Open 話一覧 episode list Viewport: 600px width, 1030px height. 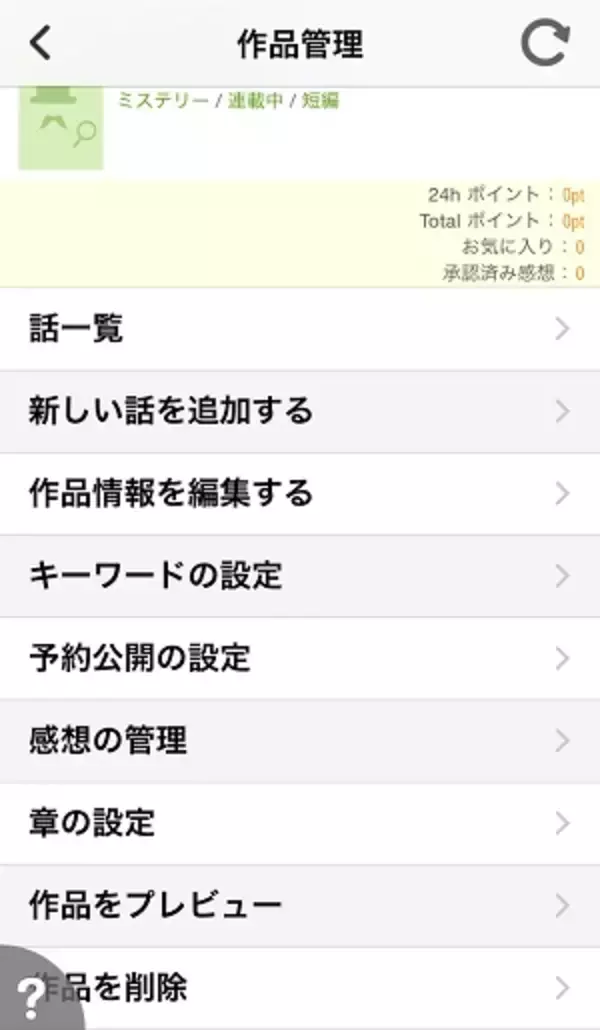pos(300,329)
